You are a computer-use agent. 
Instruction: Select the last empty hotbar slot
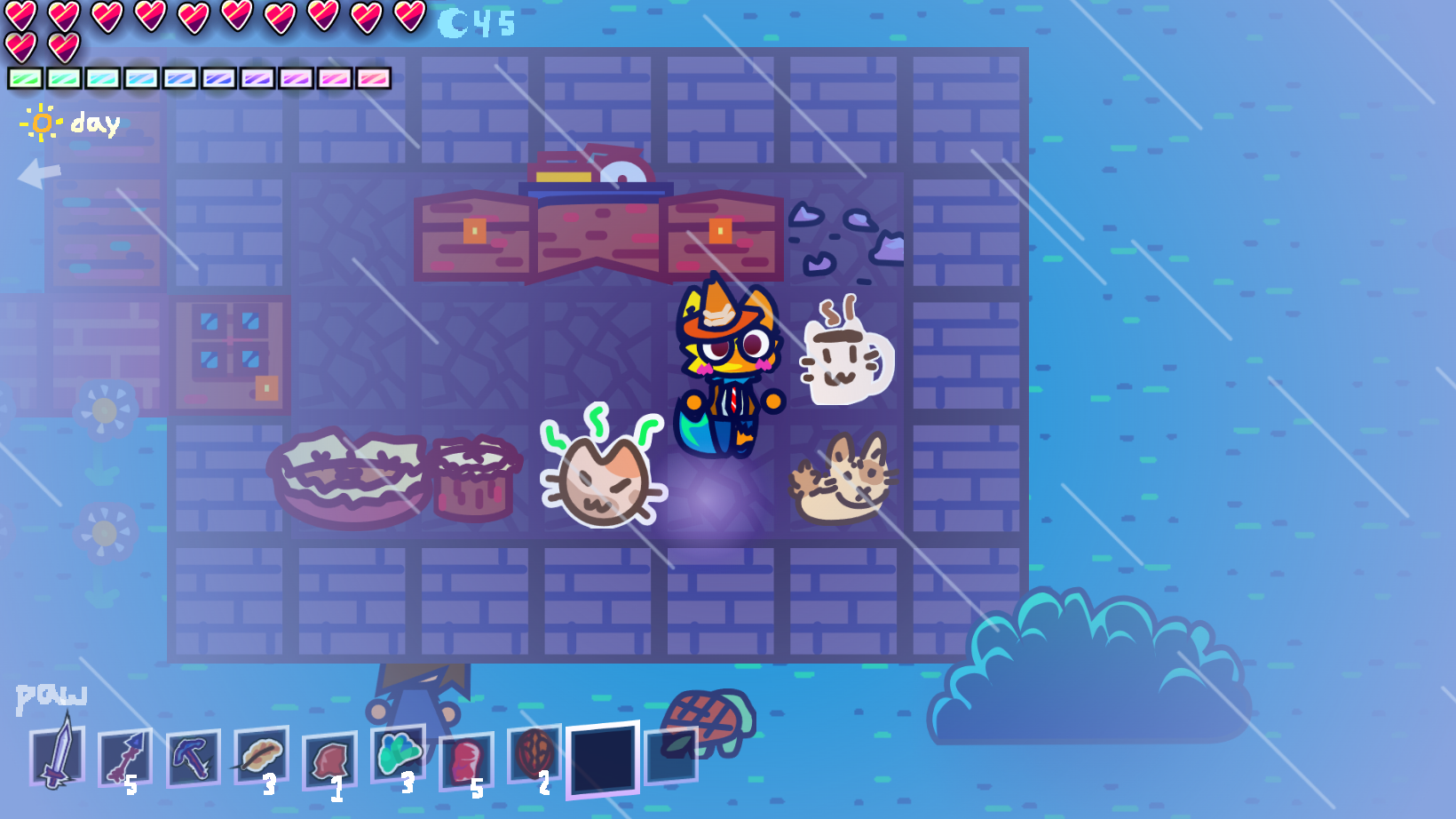[671, 756]
